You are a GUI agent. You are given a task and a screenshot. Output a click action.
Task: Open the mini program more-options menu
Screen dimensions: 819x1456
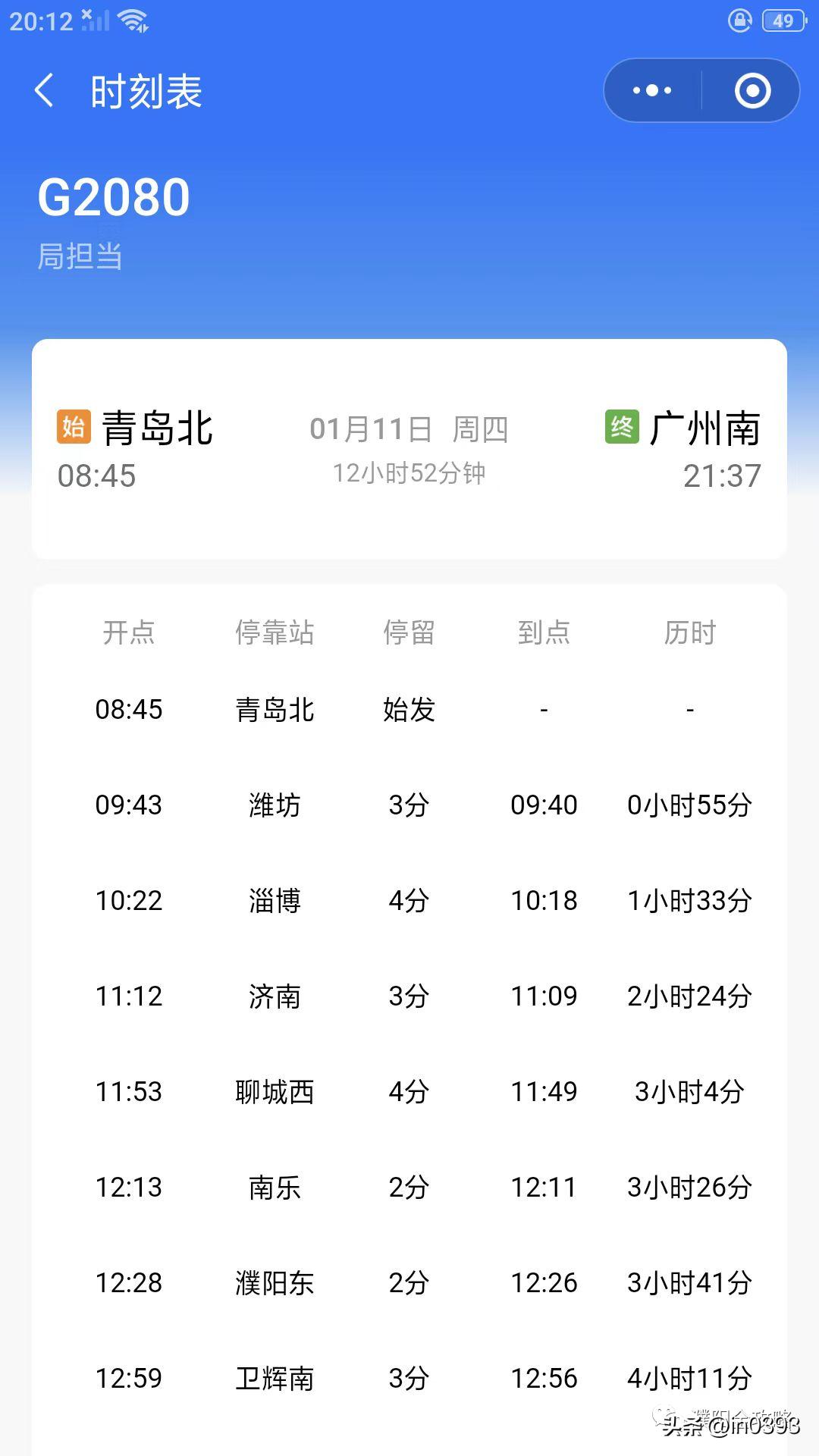[652, 91]
